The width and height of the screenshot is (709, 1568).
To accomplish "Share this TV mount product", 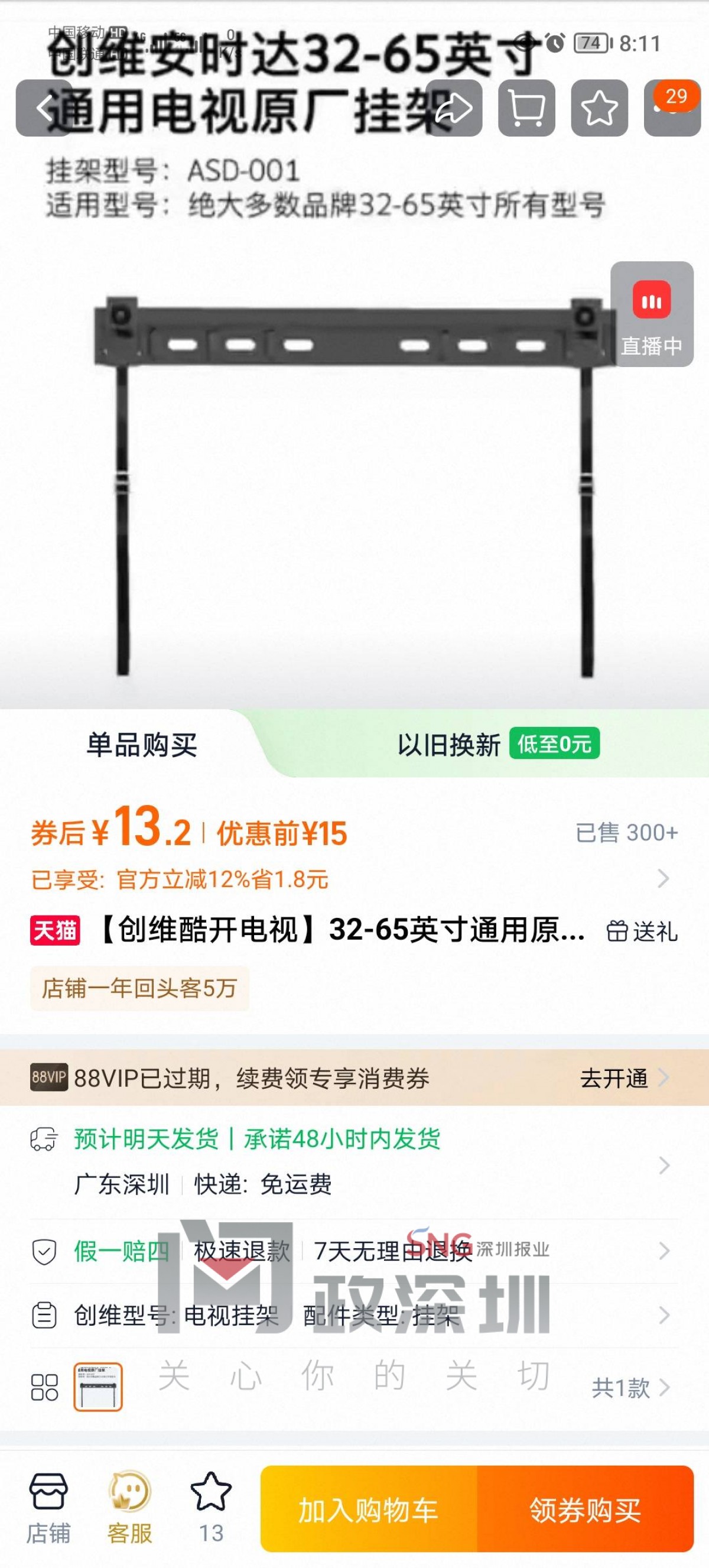I will tap(454, 108).
